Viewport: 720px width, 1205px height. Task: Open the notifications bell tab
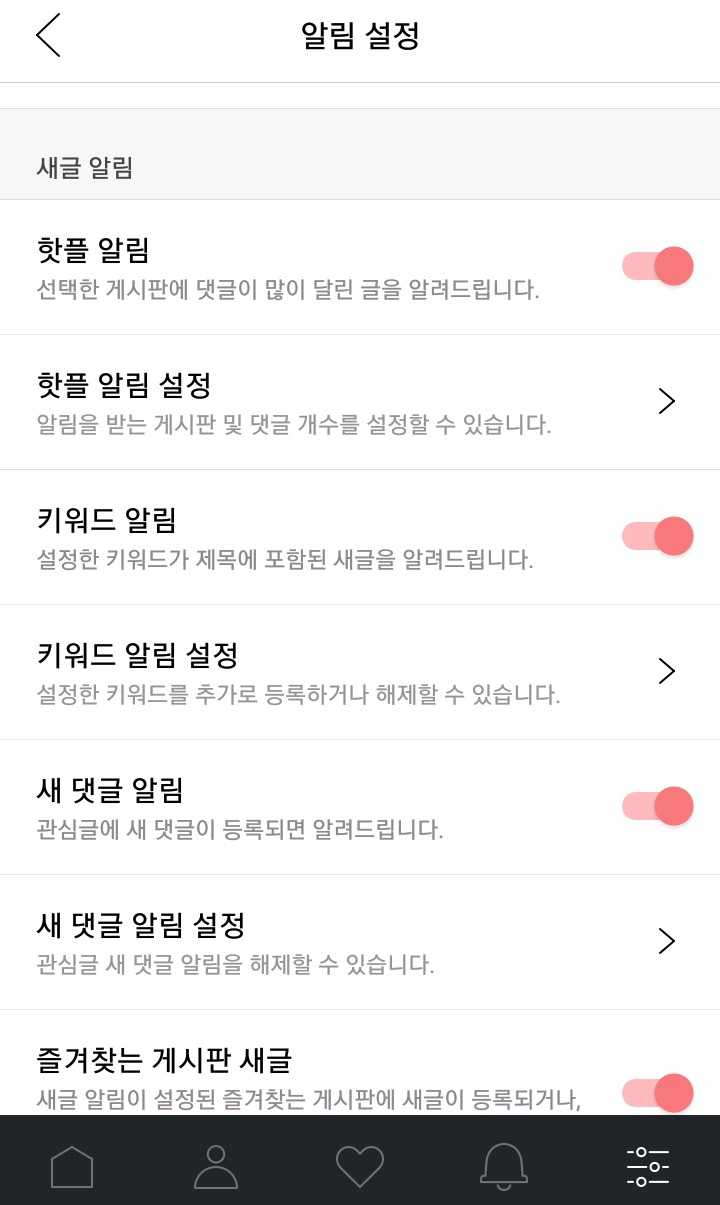pyautogui.click(x=504, y=1166)
